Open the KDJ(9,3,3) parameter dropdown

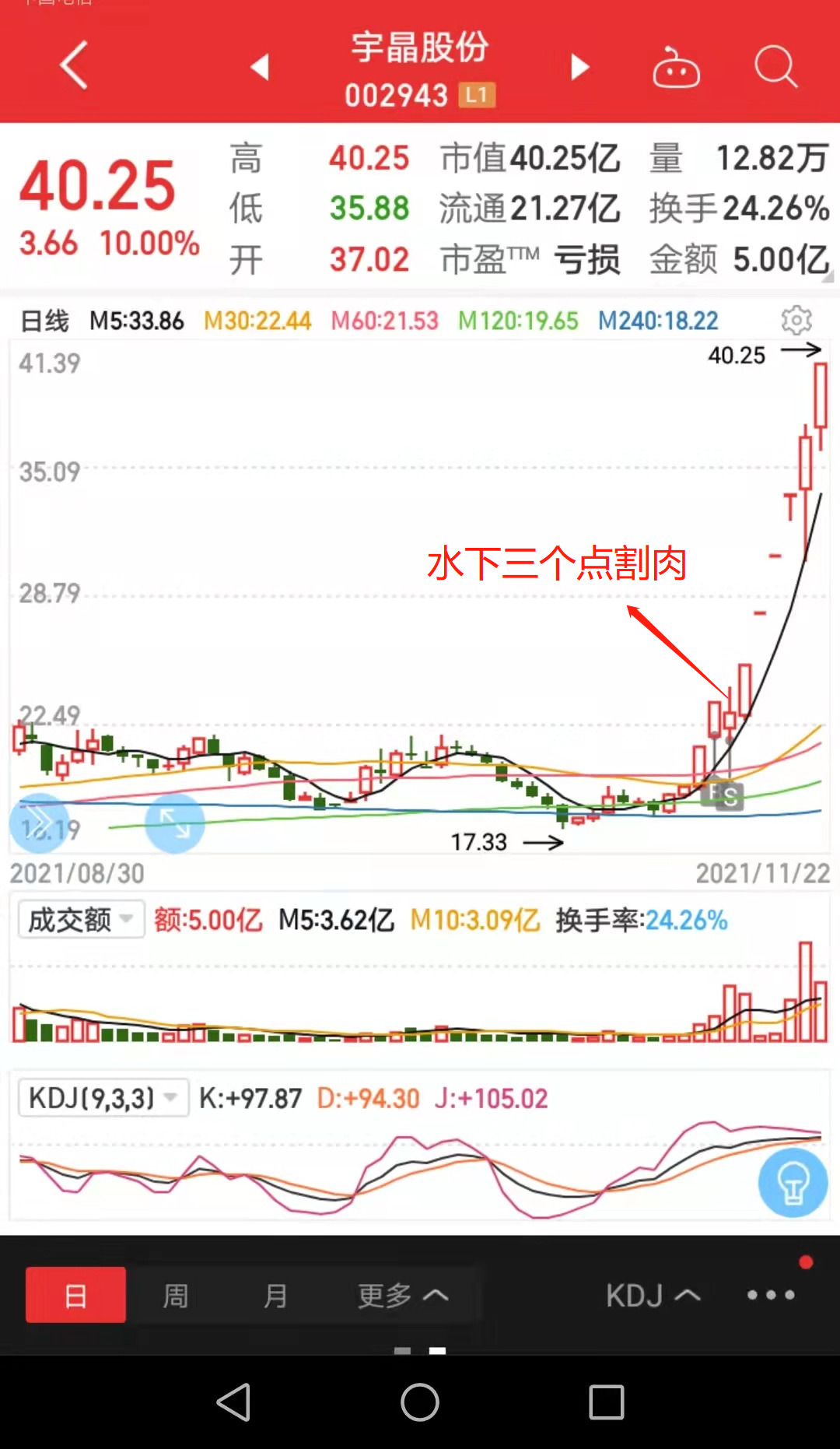tap(103, 1098)
